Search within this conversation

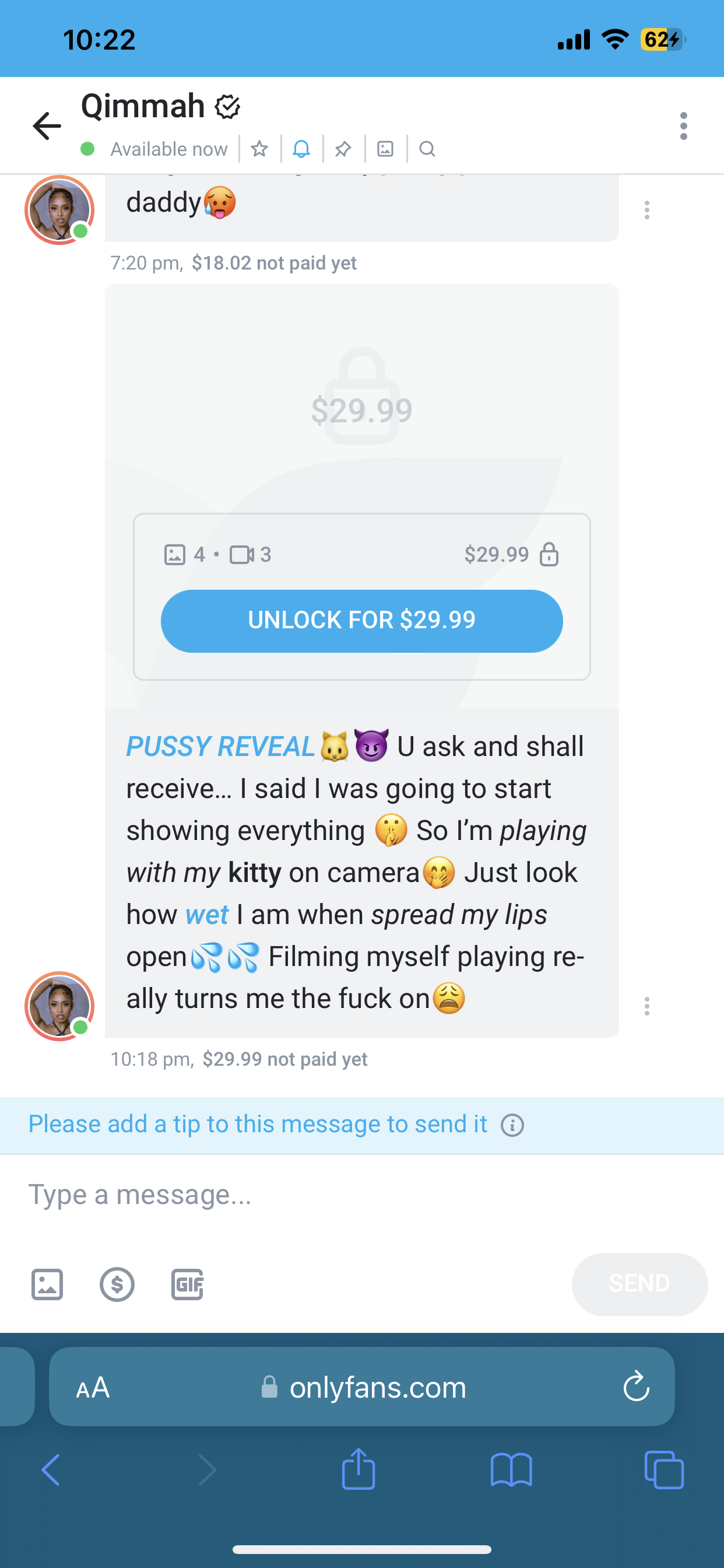tap(427, 149)
